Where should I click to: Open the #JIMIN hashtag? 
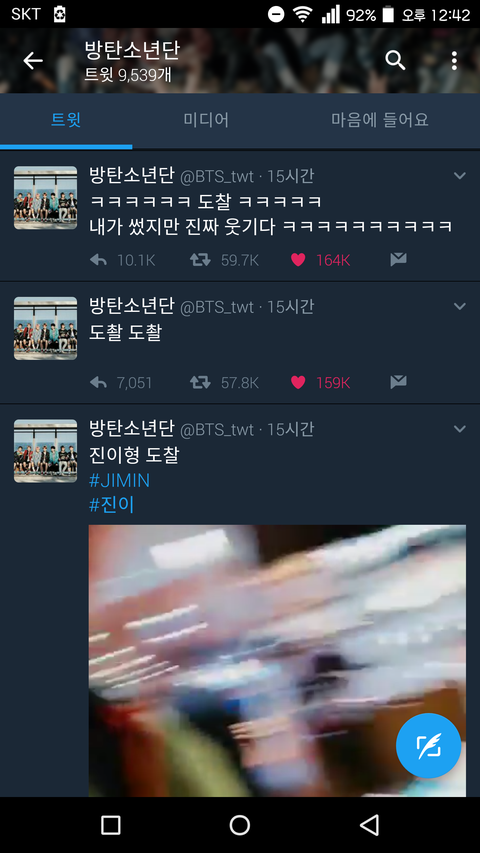[x=119, y=480]
